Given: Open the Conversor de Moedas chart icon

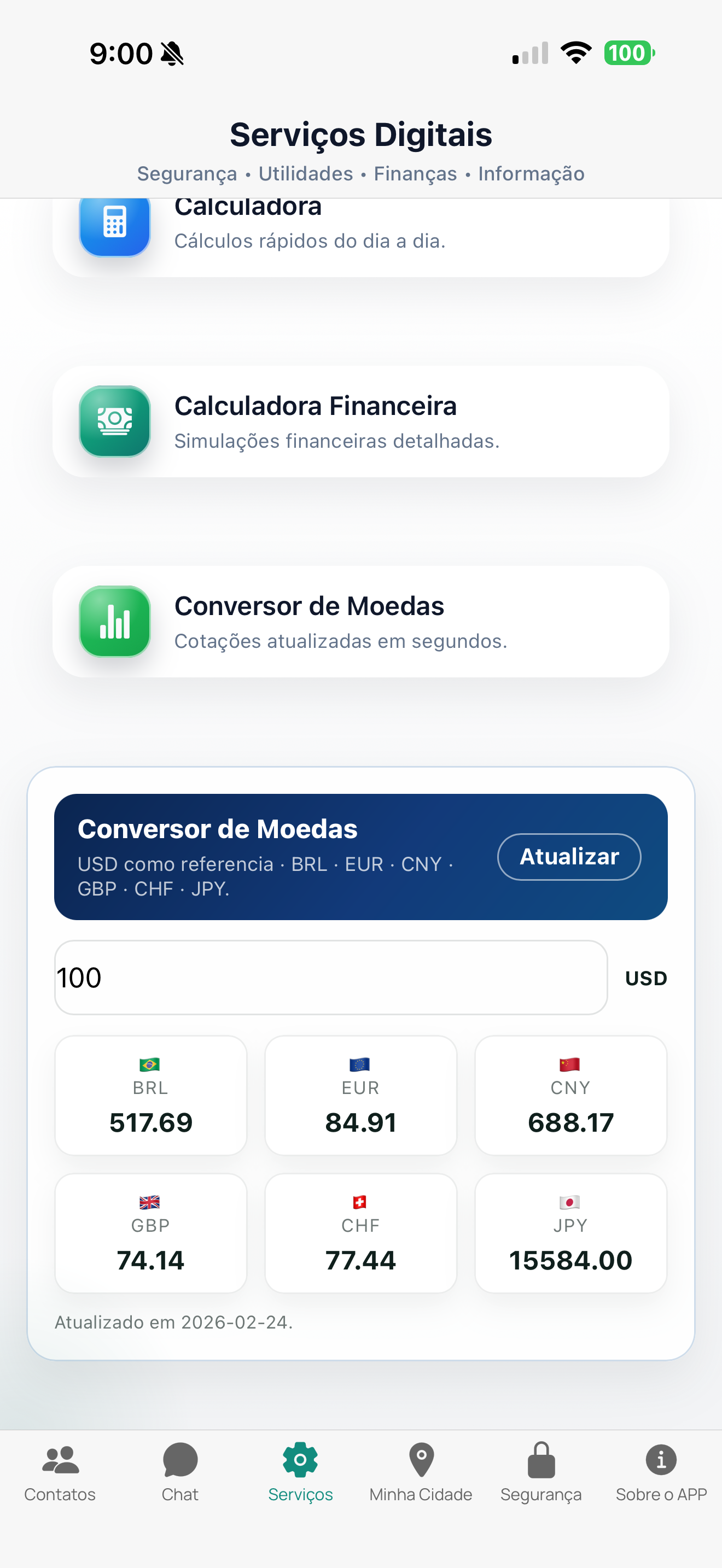Looking at the screenshot, I should point(114,622).
